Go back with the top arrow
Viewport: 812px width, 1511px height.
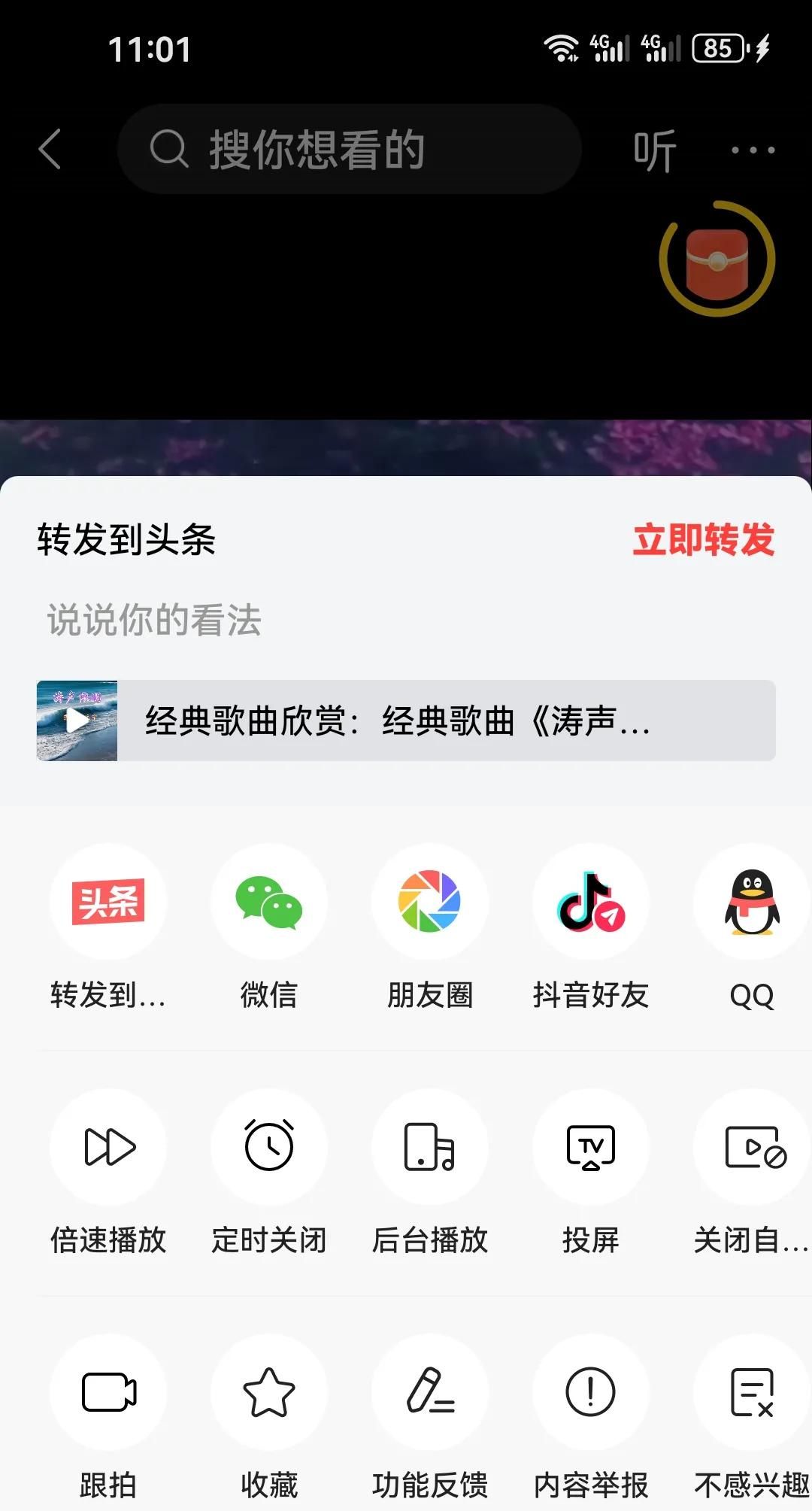50,149
